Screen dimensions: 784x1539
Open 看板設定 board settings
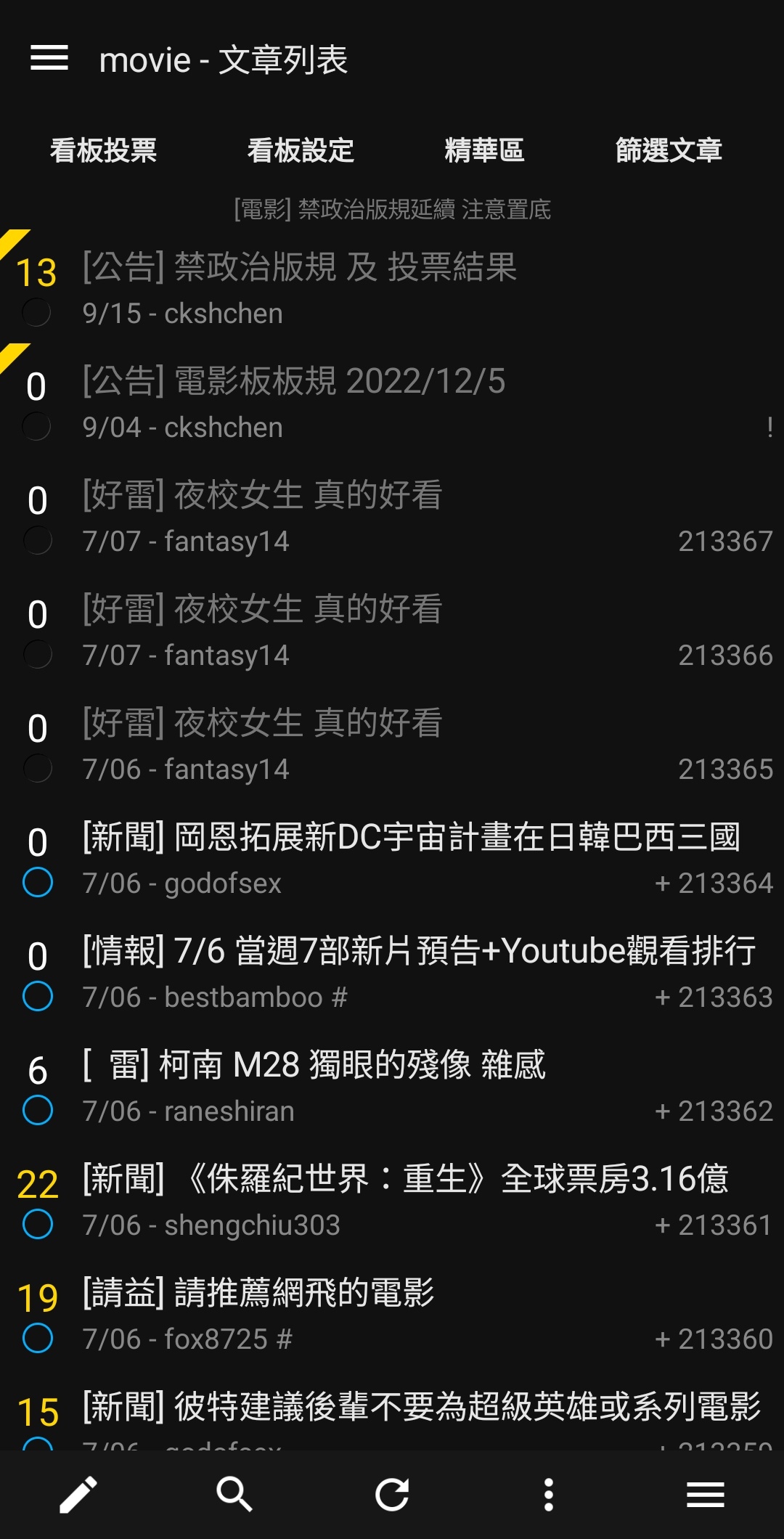301,150
